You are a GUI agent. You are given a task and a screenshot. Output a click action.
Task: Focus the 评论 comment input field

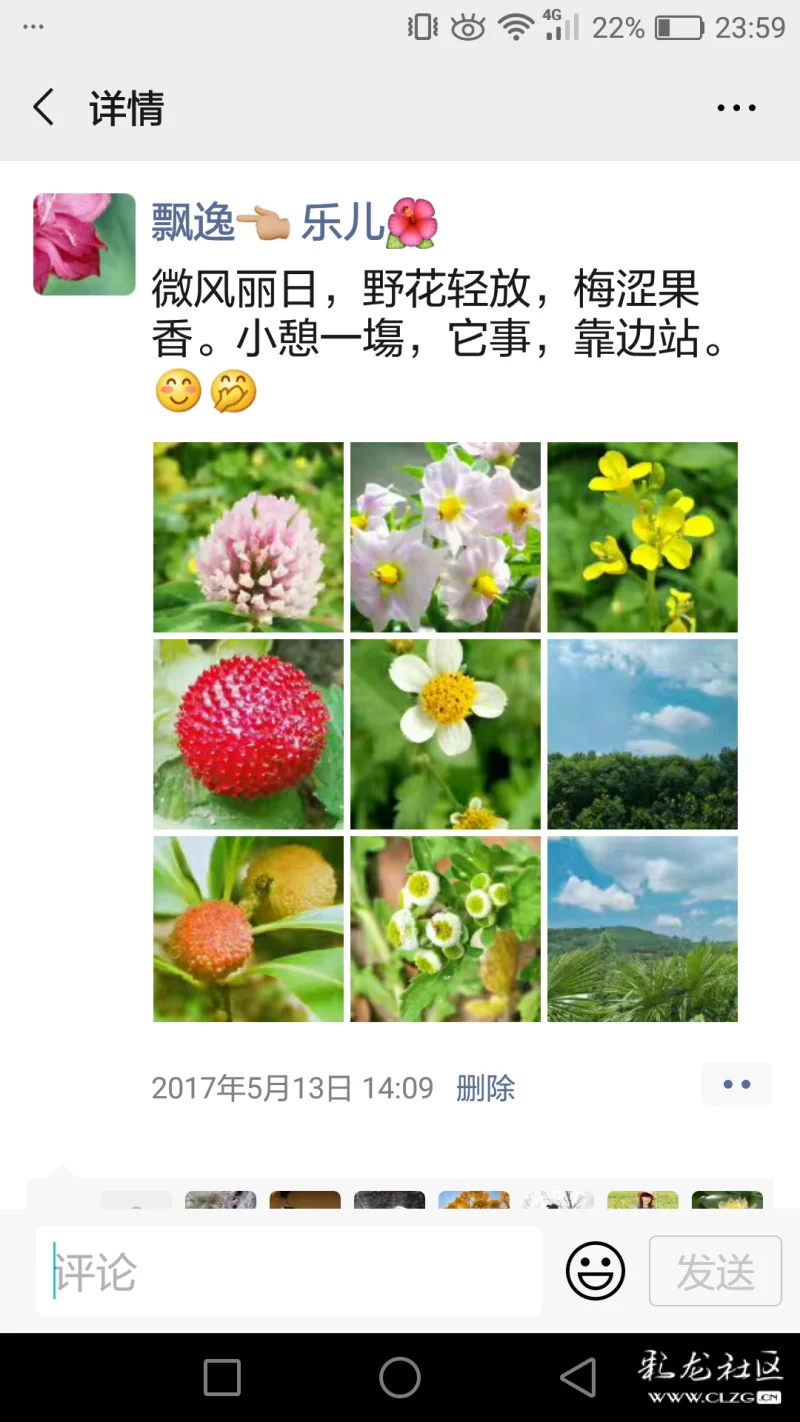(290, 1271)
